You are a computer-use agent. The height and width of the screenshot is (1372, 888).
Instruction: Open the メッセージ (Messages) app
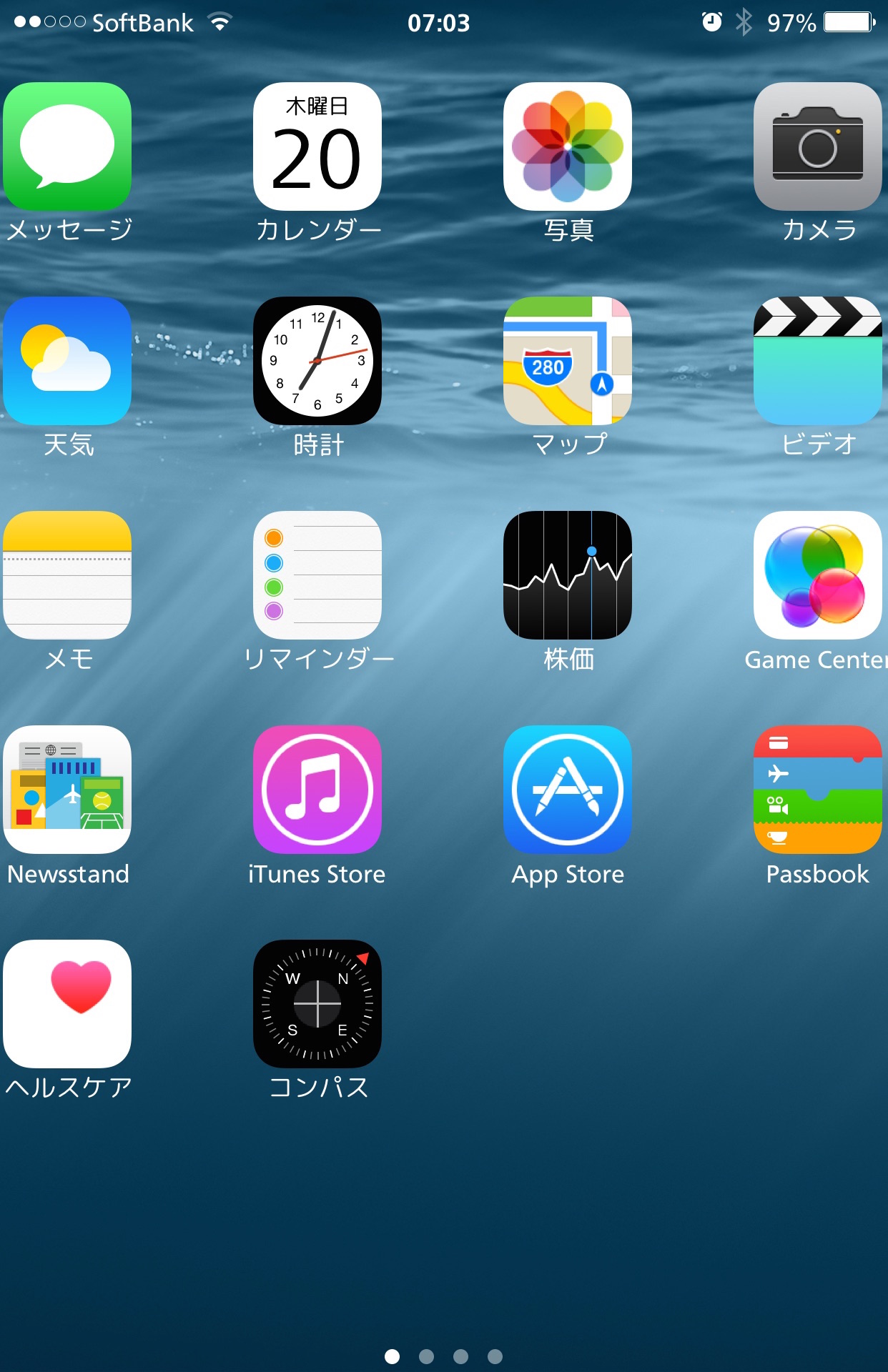(x=67, y=146)
